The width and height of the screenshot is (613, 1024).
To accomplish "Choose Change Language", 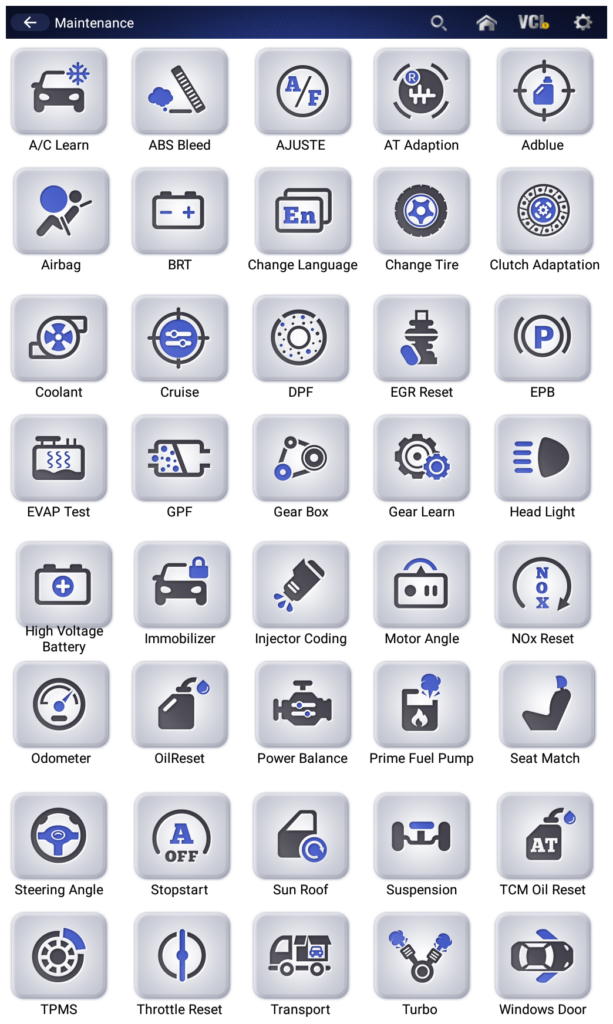I will pos(302,211).
